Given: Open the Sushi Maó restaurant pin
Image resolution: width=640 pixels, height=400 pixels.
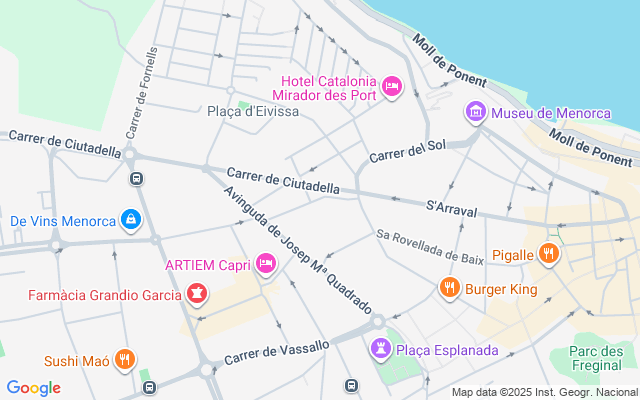Looking at the screenshot, I should pos(124,360).
